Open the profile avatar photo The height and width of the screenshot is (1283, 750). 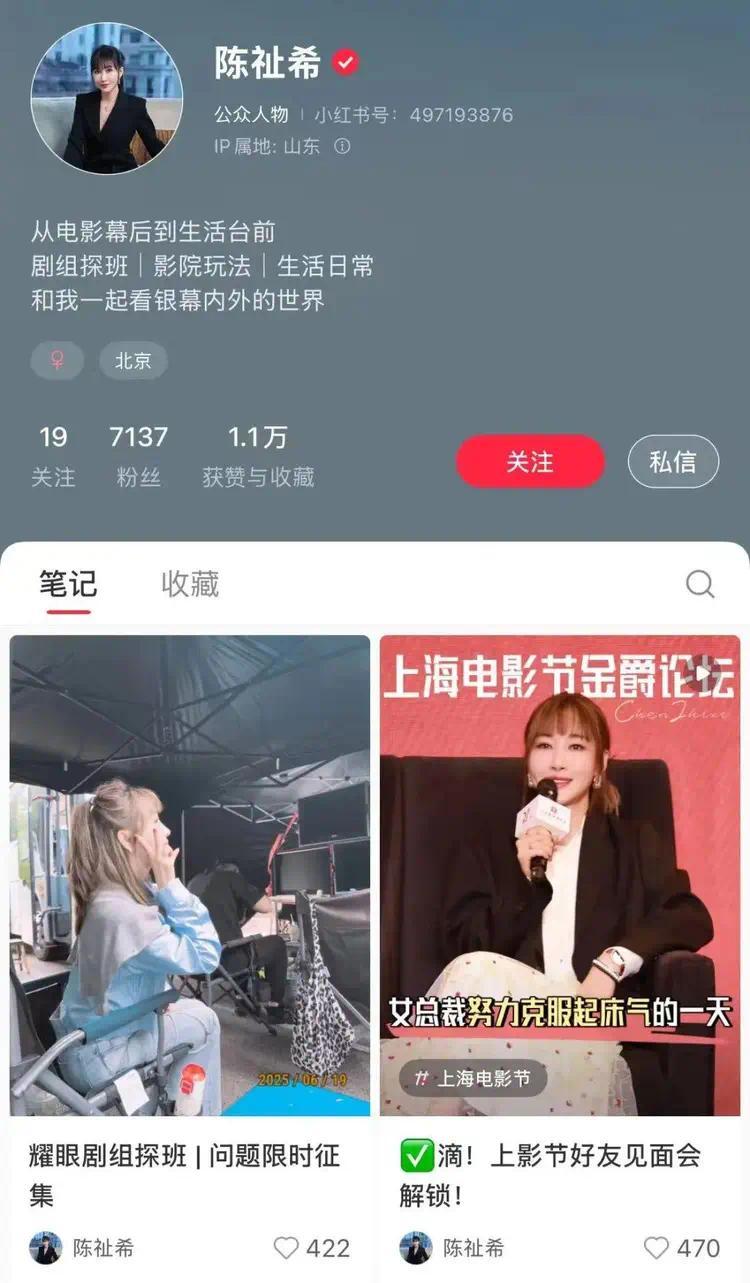(107, 98)
